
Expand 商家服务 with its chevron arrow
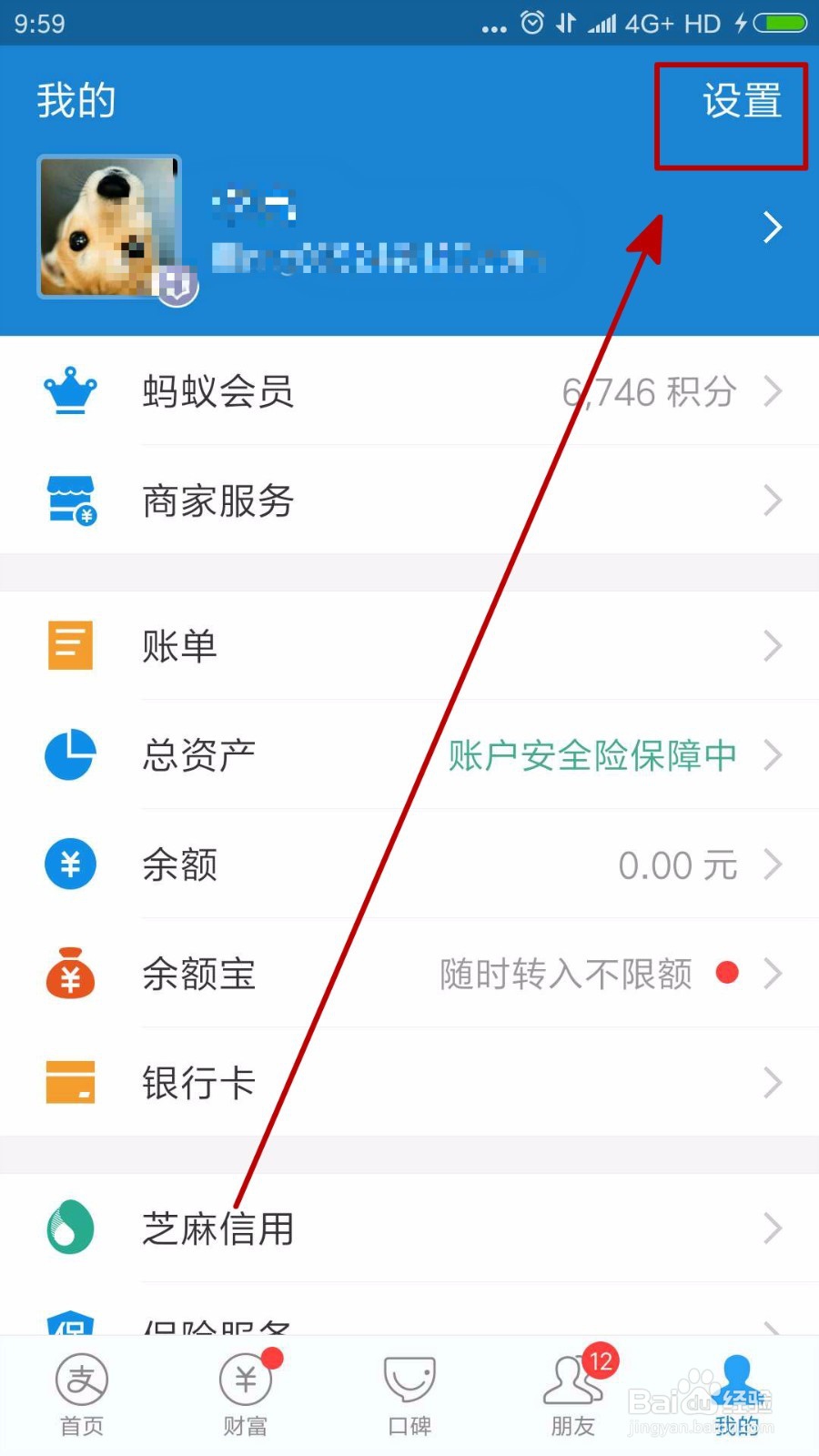tap(774, 500)
